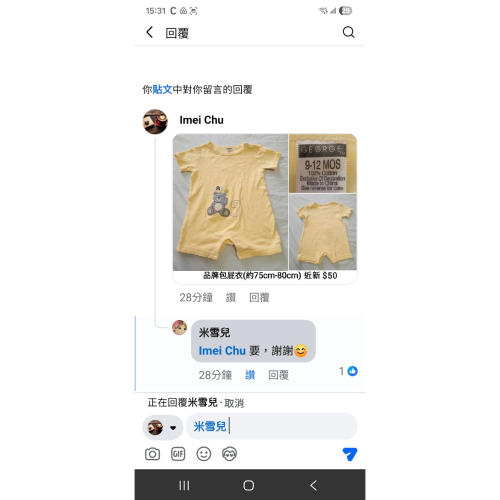Switch commenting profile with avatar dropdown
The height and width of the screenshot is (500, 500).
[163, 427]
